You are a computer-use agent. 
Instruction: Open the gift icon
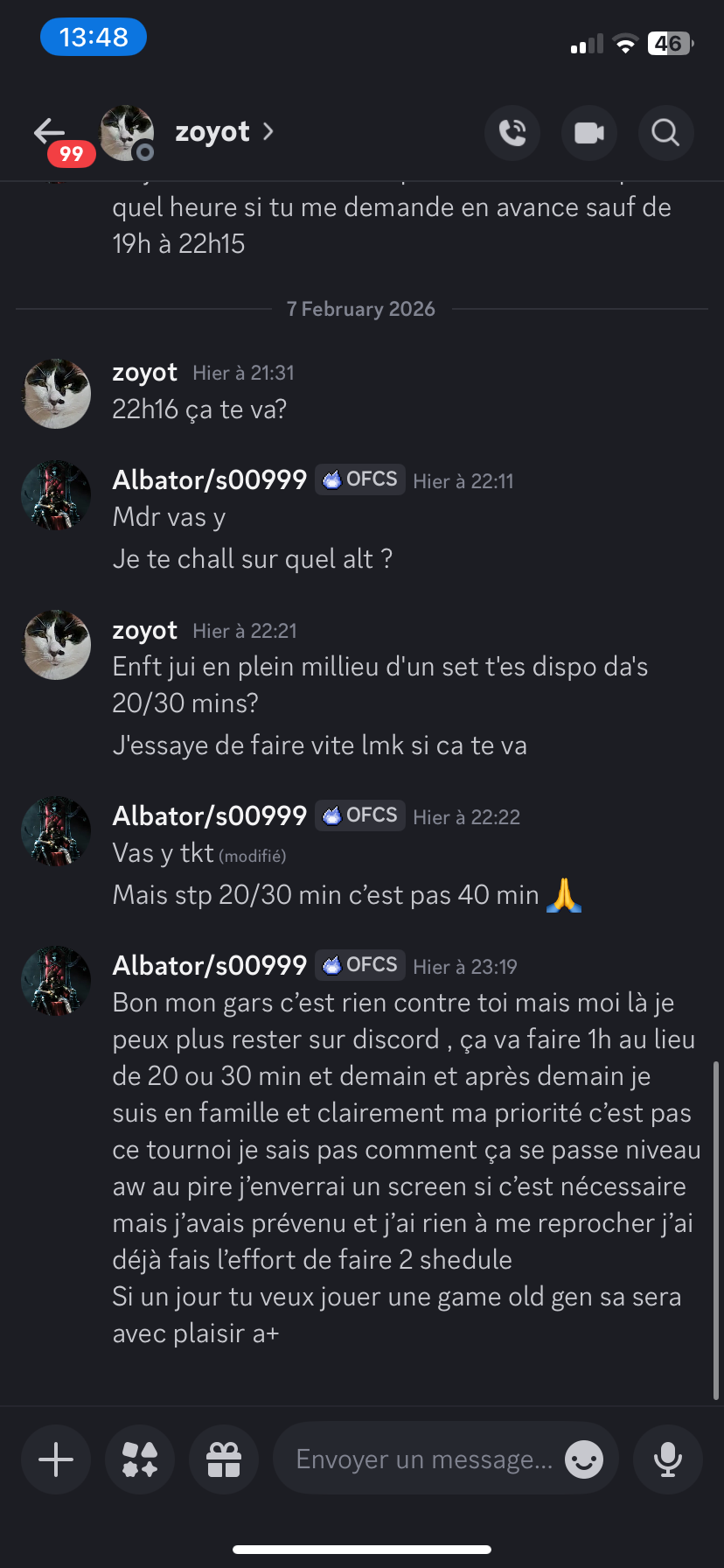click(x=224, y=1459)
